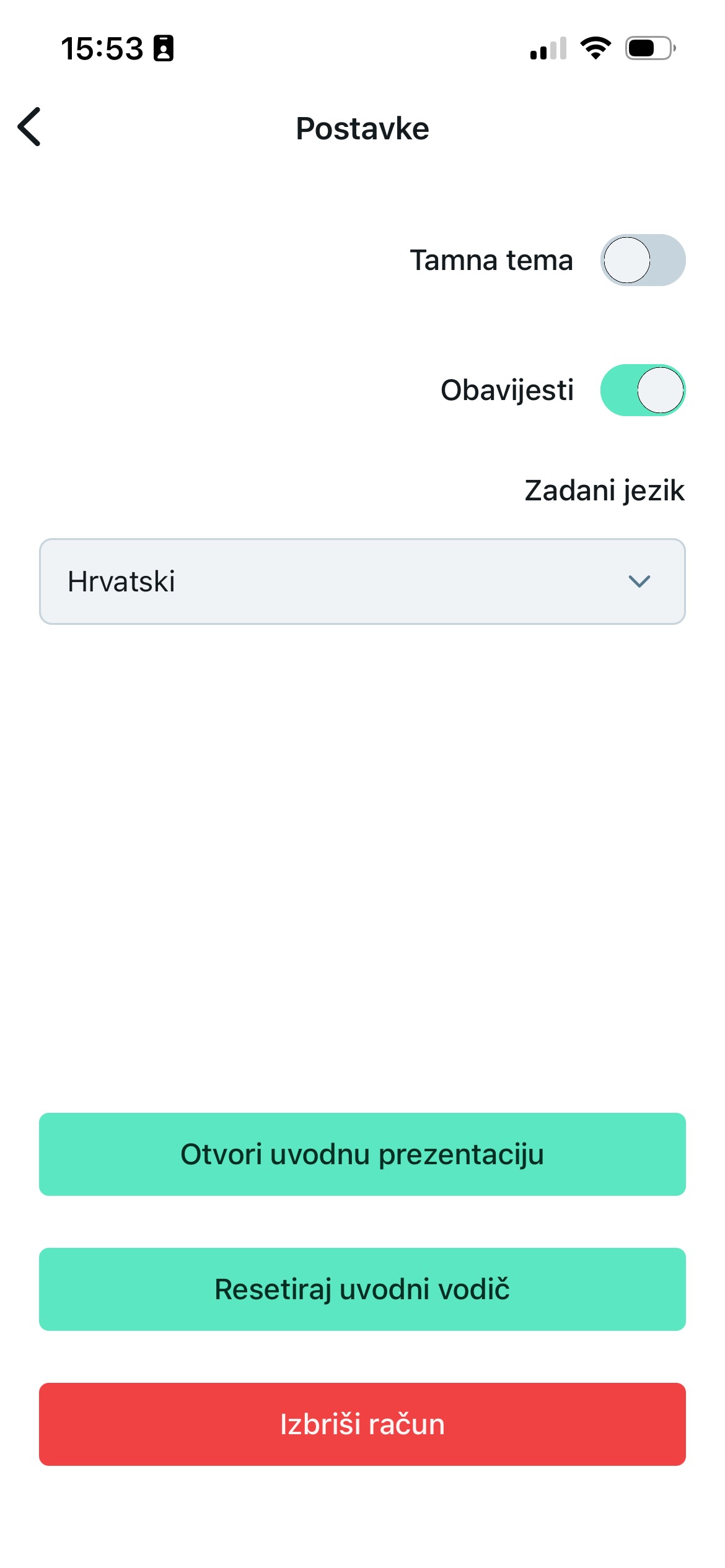Go back from the Postavke screen
This screenshot has width=725, height=1568.
click(x=30, y=127)
